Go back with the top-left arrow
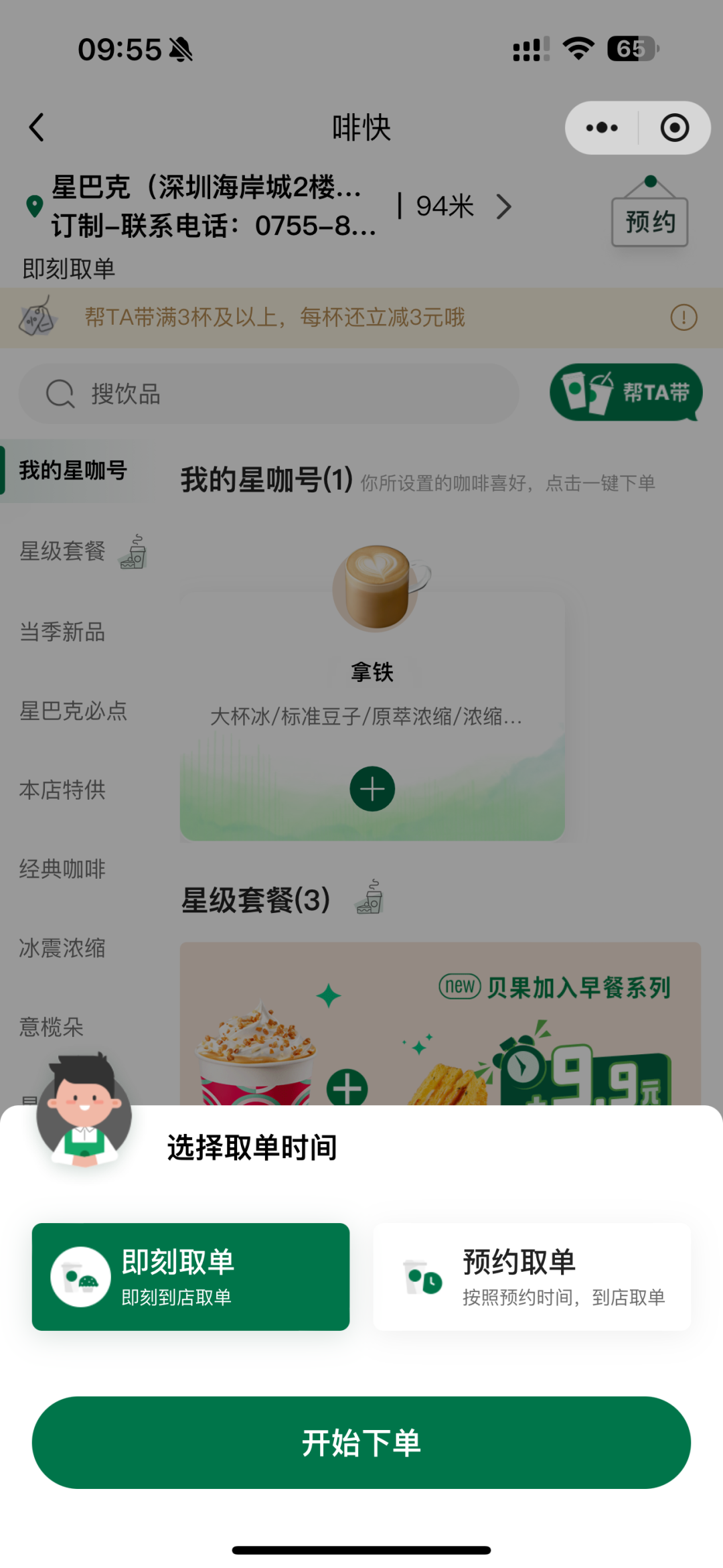The width and height of the screenshot is (723, 1568). pos(37,127)
